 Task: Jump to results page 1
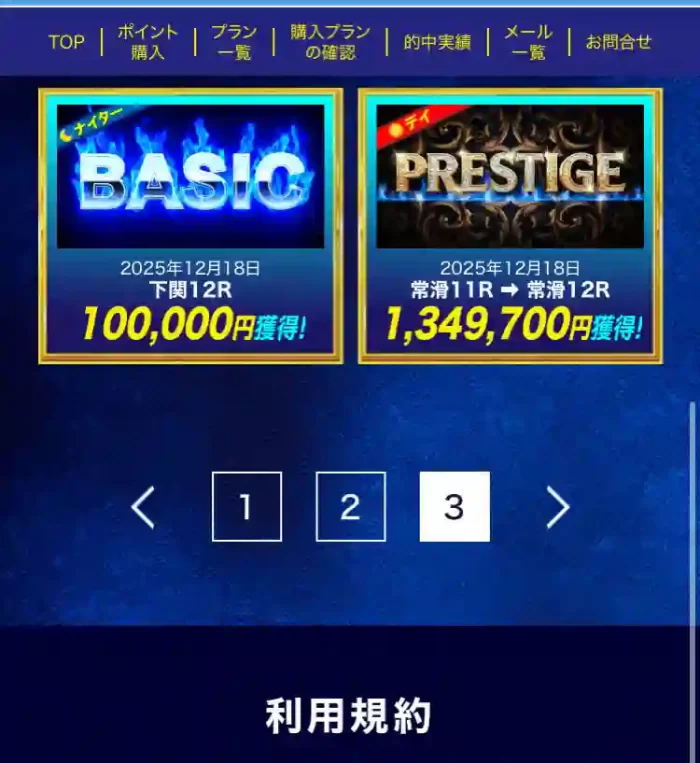click(x=247, y=507)
